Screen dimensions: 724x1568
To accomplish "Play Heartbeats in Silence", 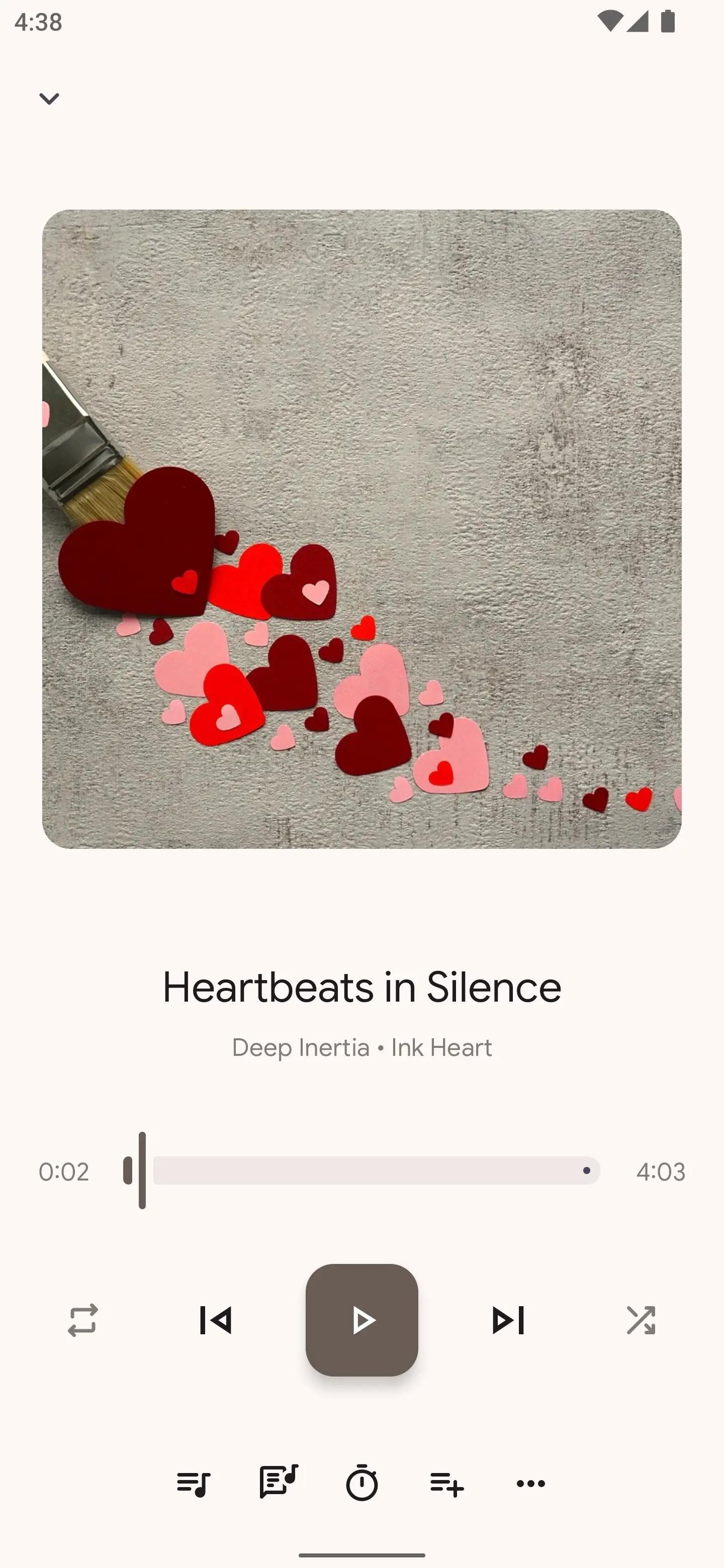I will click(x=361, y=1320).
